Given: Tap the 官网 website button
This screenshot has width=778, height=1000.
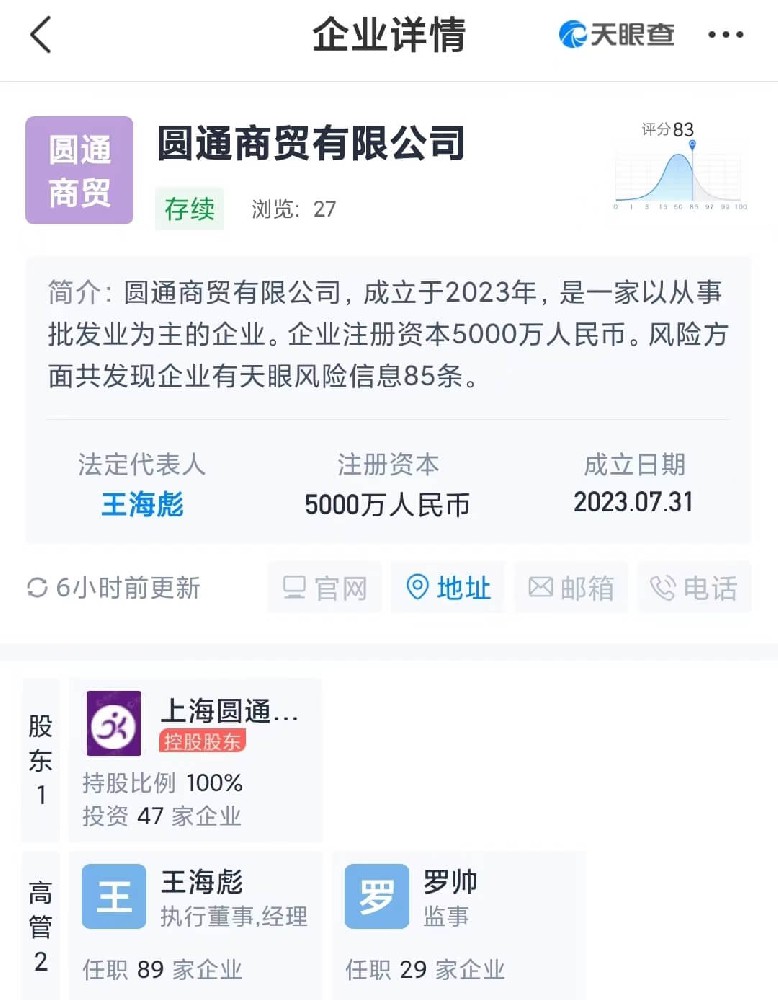Looking at the screenshot, I should (x=325, y=588).
